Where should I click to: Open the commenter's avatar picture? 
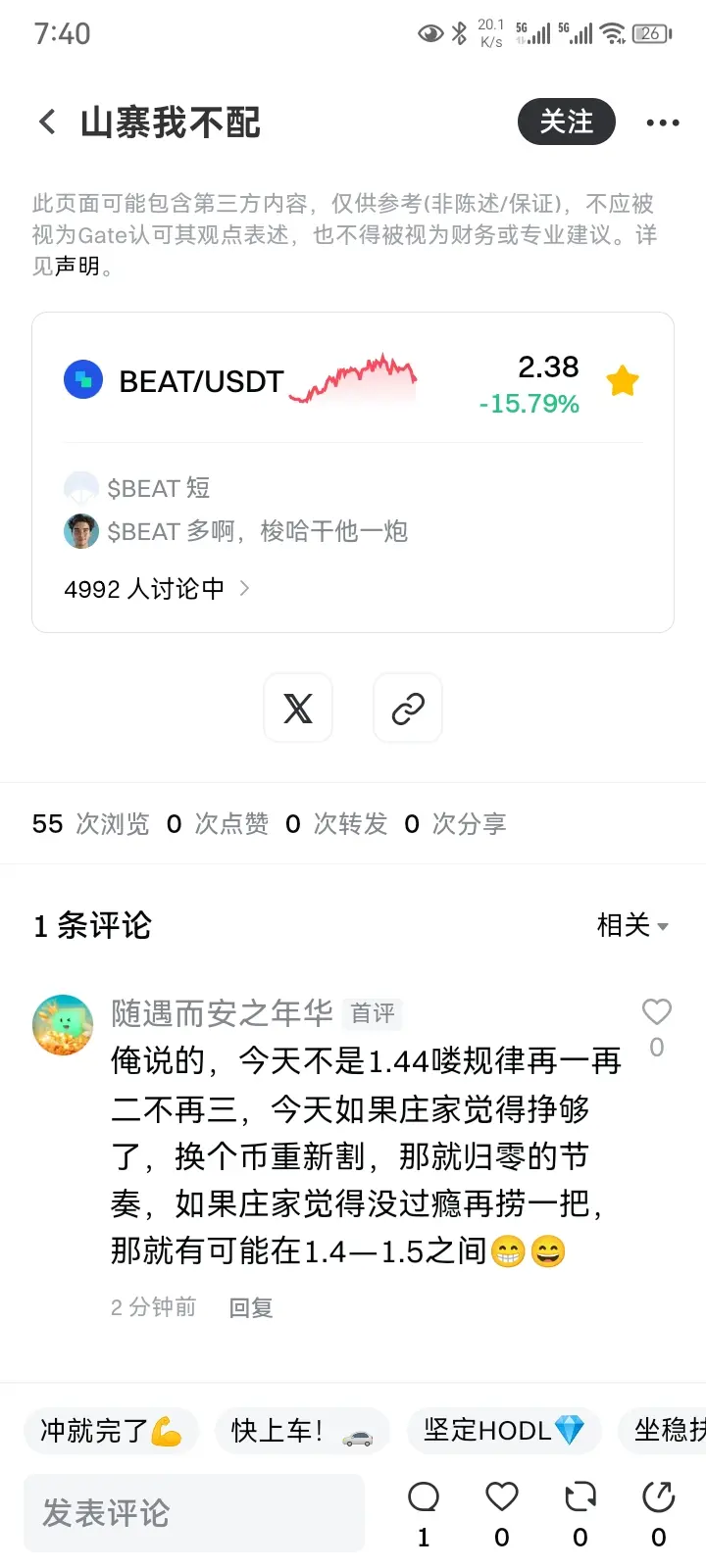(x=63, y=1024)
